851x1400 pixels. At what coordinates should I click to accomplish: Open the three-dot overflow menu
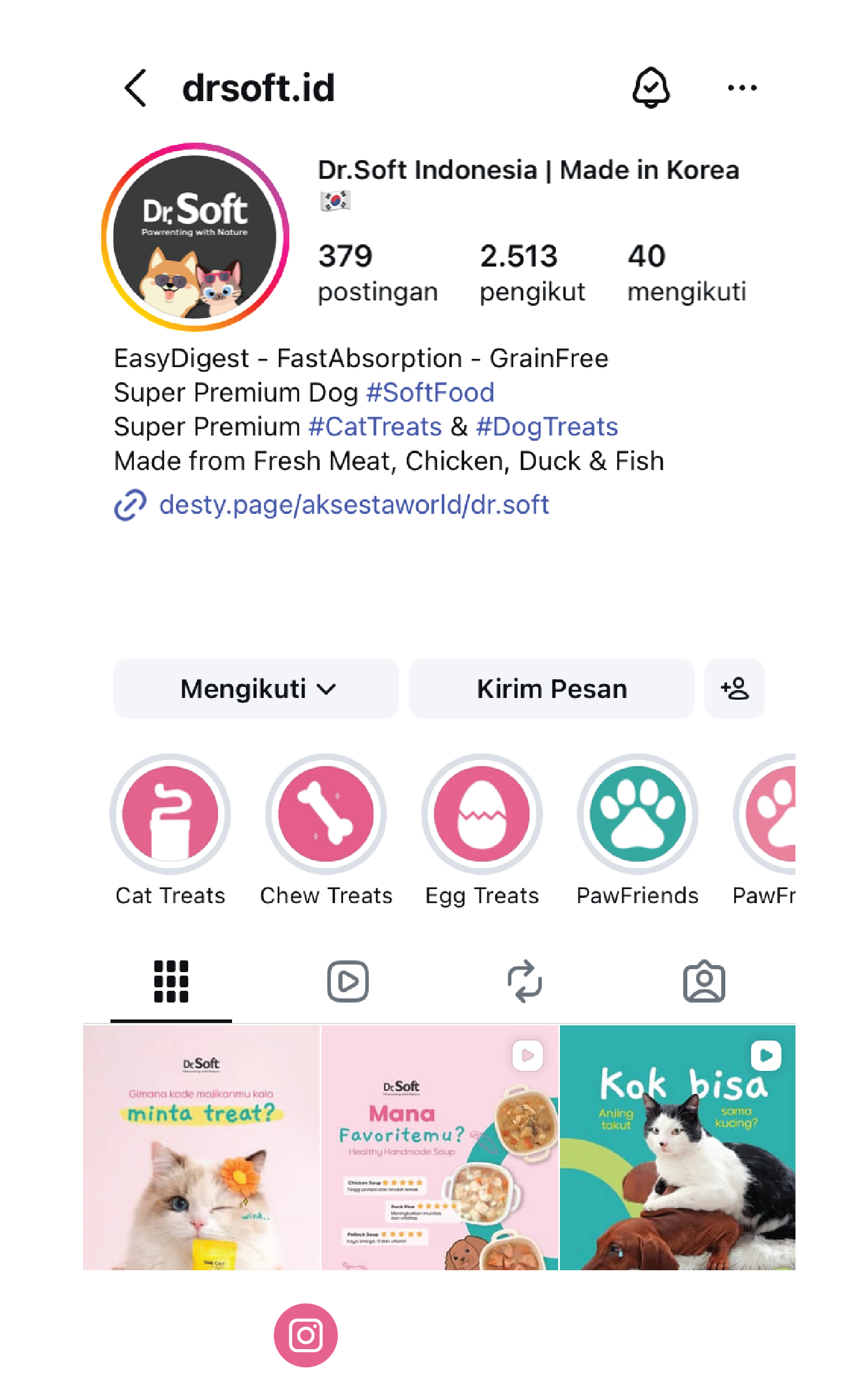click(x=742, y=88)
